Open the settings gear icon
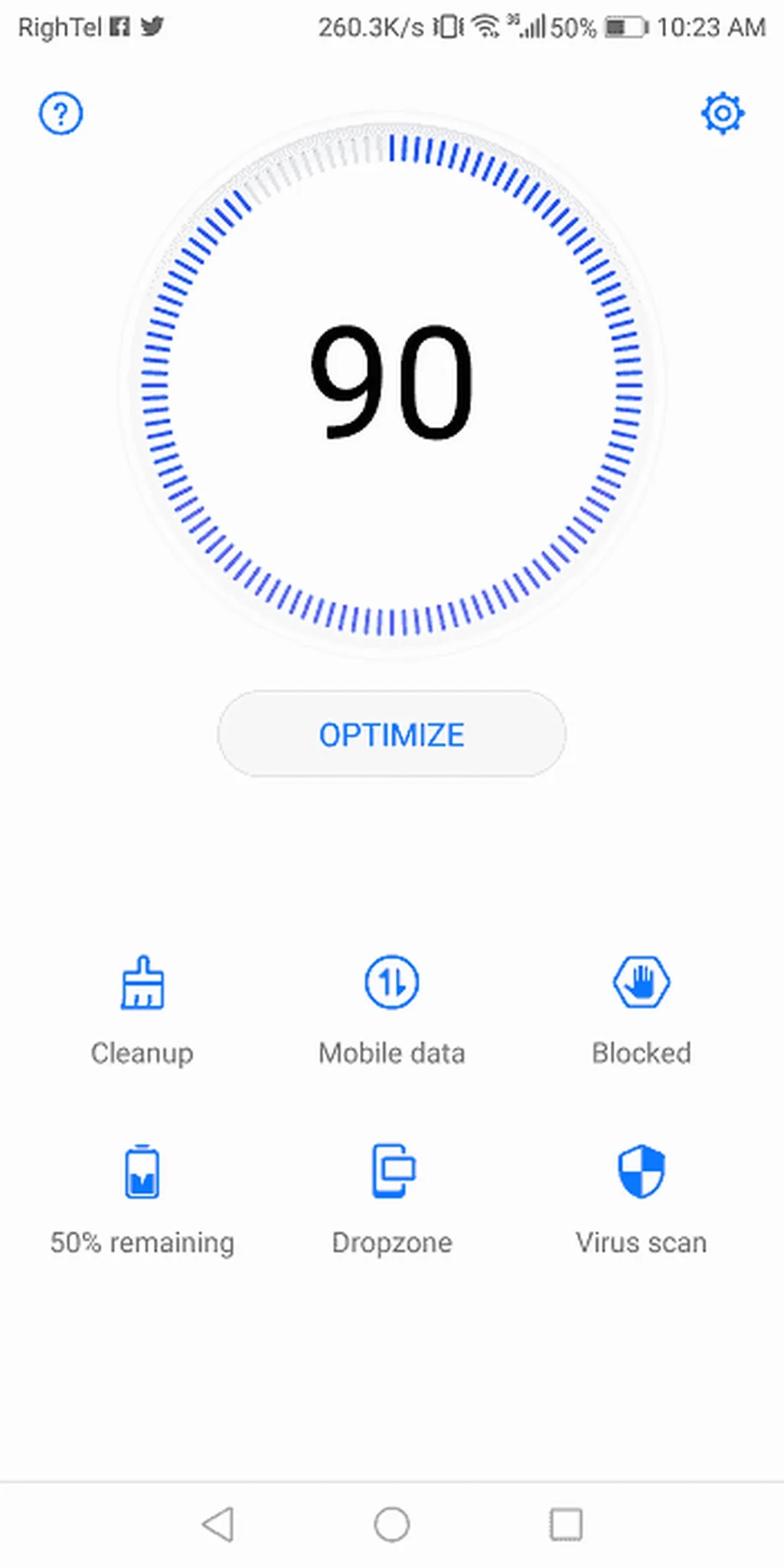This screenshot has height=1568, width=784. click(722, 114)
